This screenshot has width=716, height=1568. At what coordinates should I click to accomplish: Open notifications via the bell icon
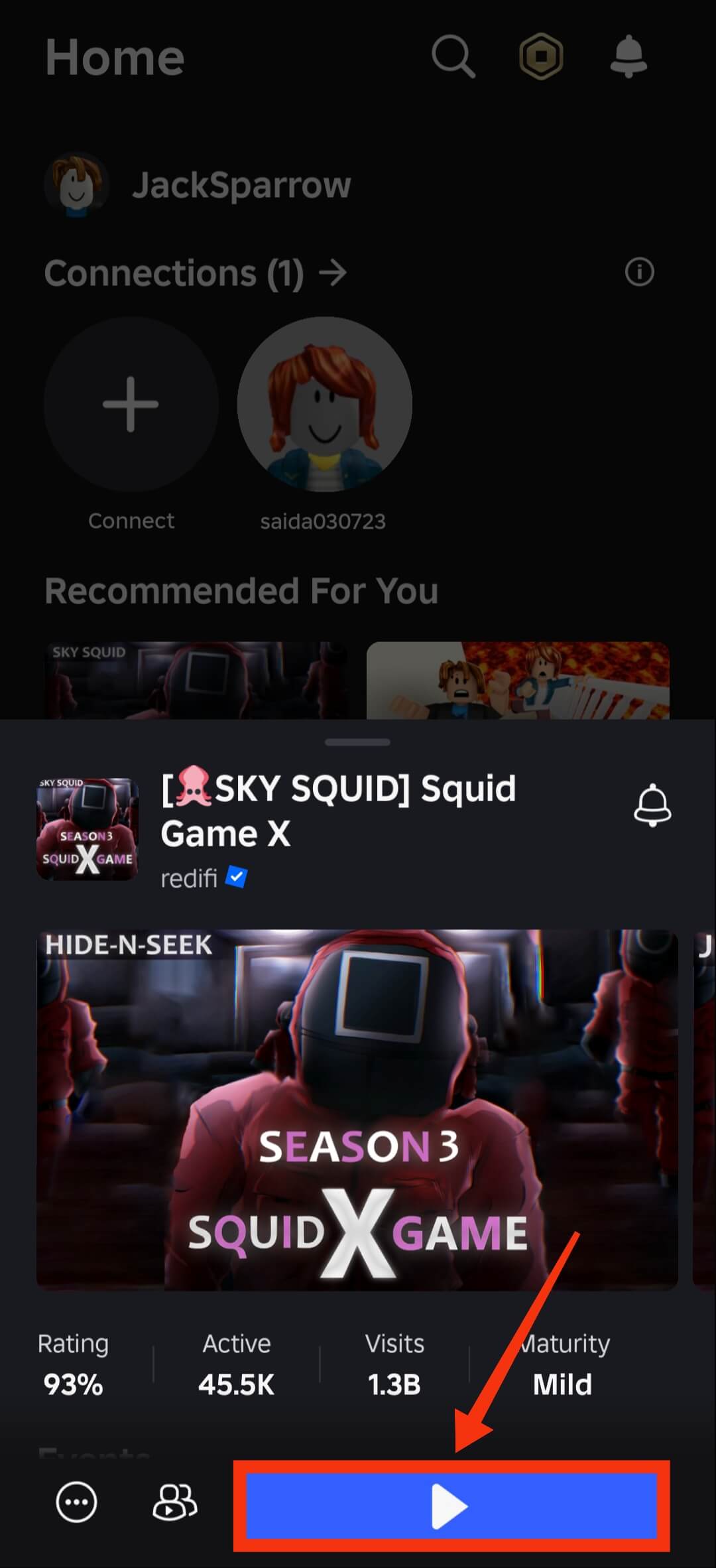pyautogui.click(x=629, y=56)
